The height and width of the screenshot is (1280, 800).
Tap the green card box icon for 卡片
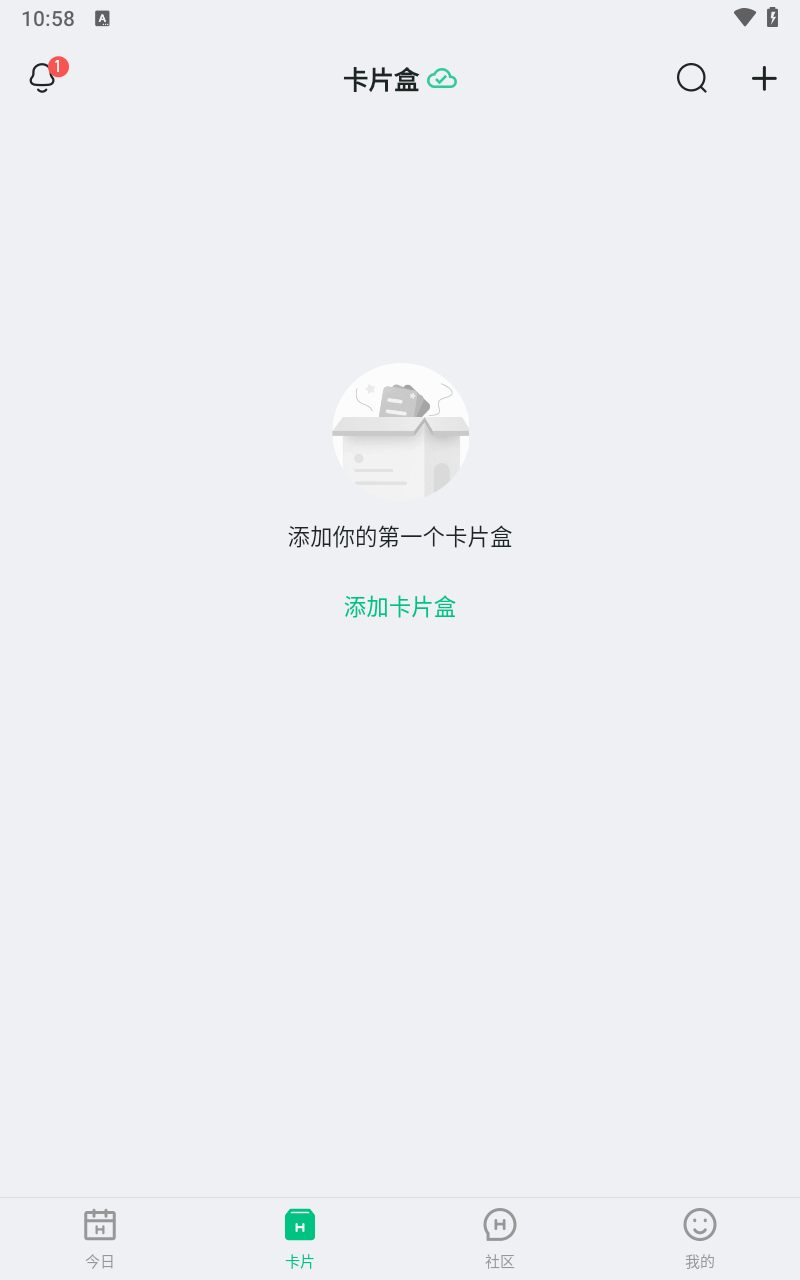tap(300, 1224)
